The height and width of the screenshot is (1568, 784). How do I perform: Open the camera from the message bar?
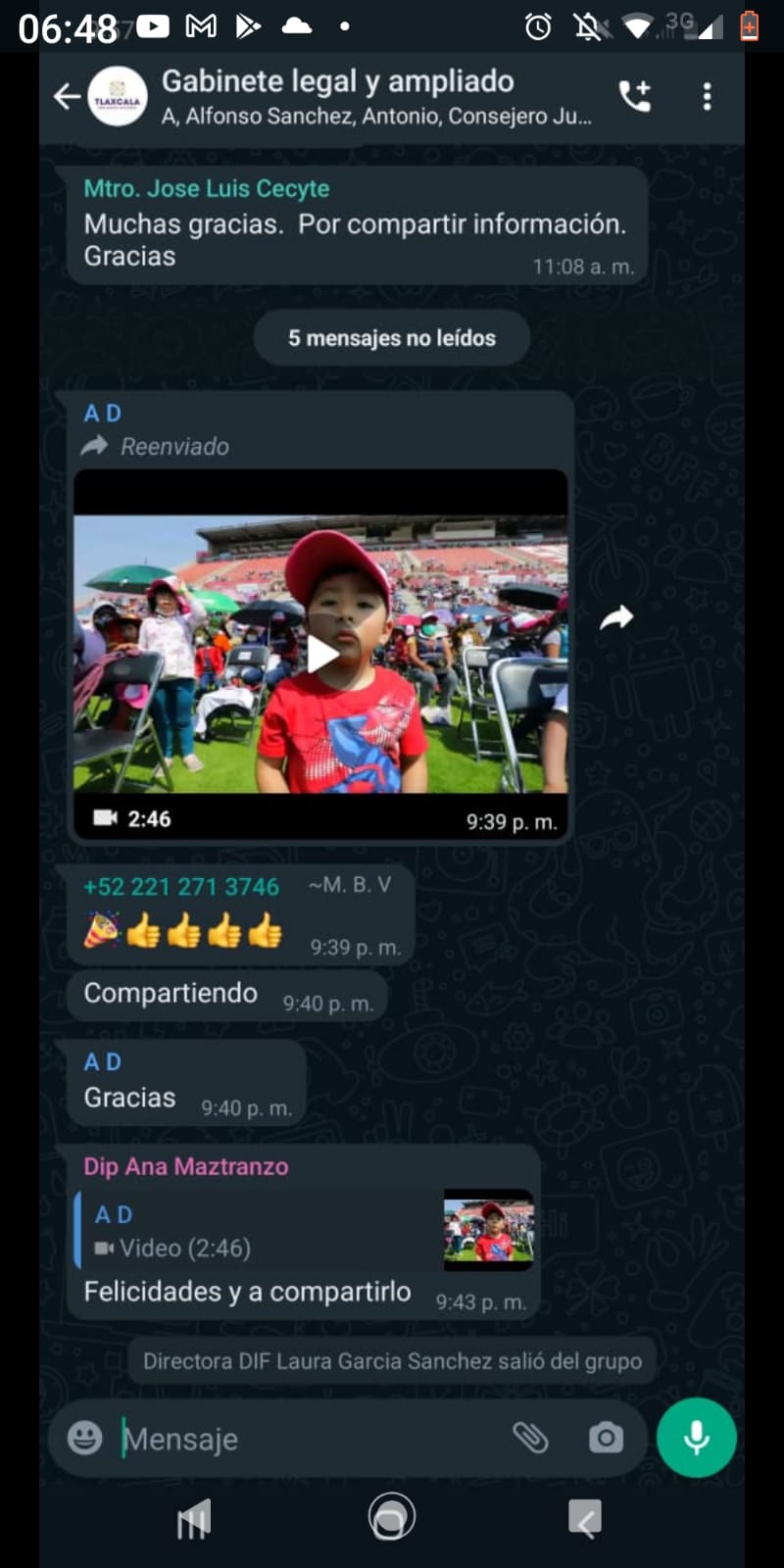(606, 1438)
